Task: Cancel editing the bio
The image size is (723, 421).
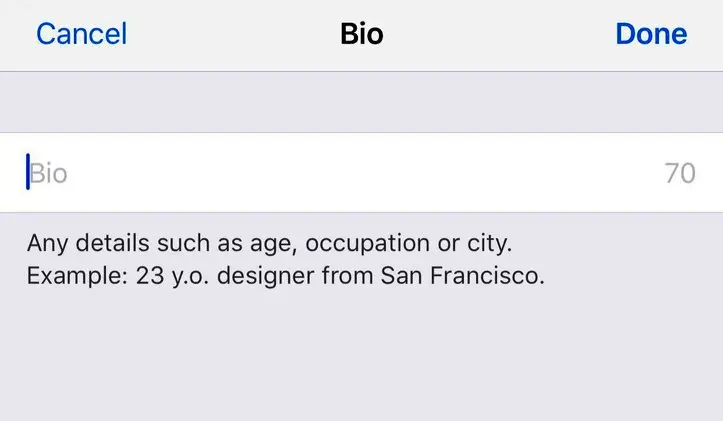Action: point(81,34)
